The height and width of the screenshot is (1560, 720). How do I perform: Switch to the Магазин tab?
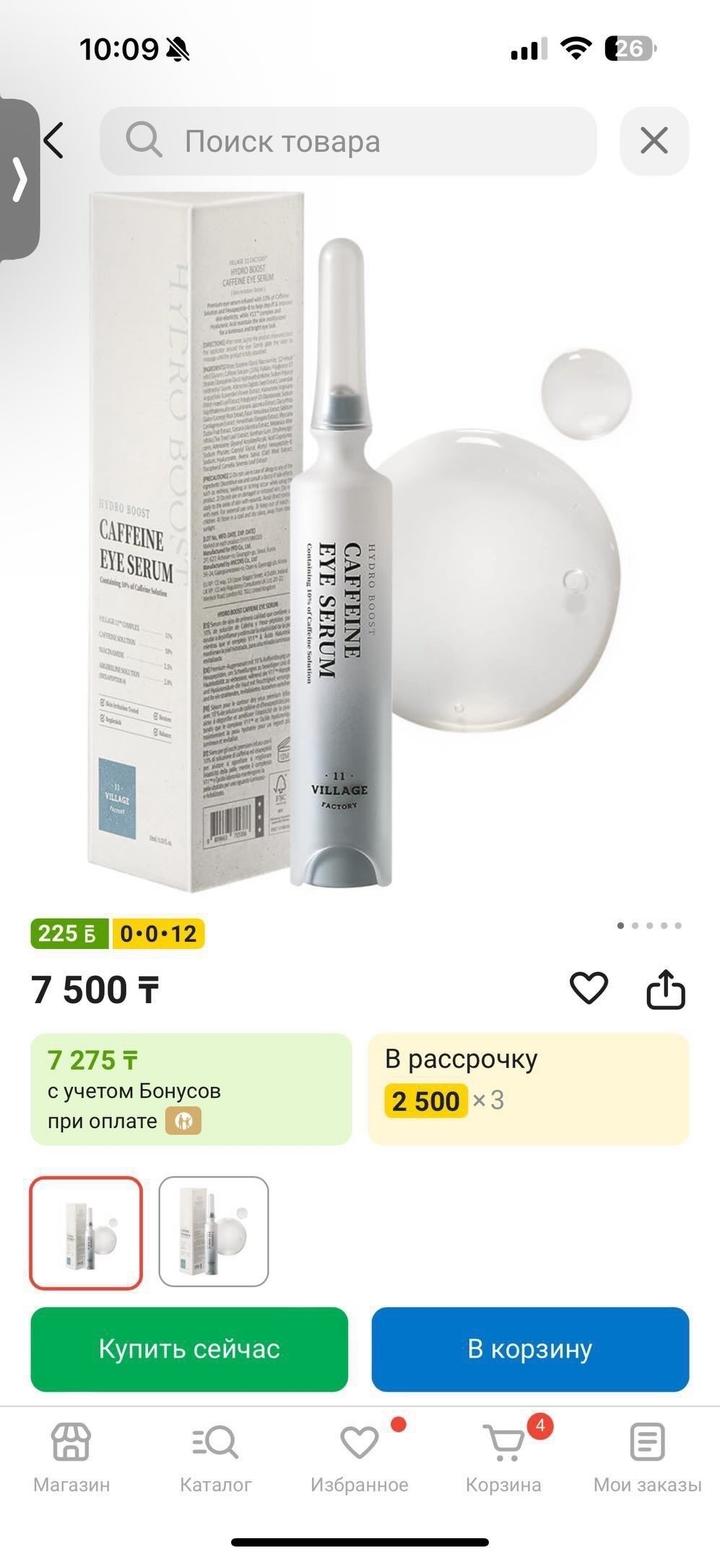(x=71, y=1457)
